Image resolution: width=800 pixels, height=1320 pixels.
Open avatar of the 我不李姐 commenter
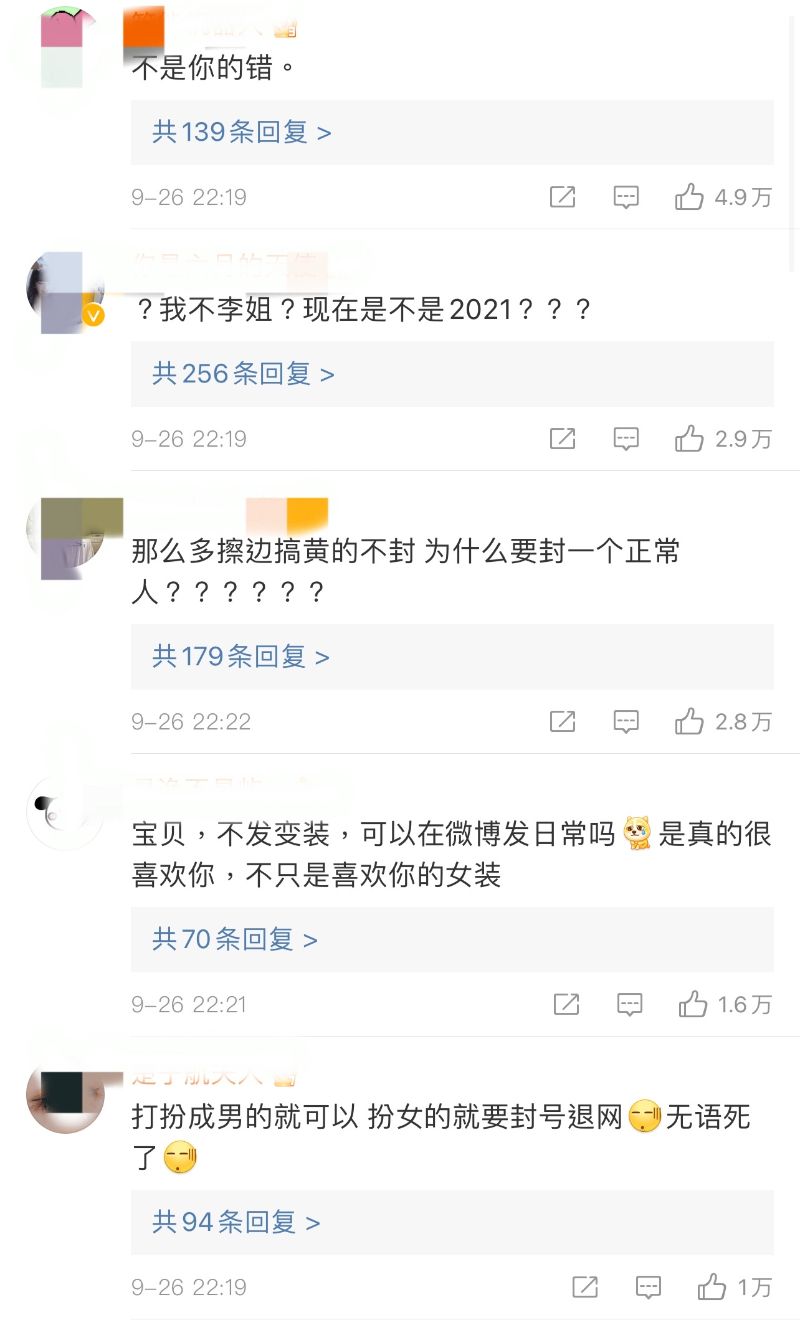coord(65,292)
